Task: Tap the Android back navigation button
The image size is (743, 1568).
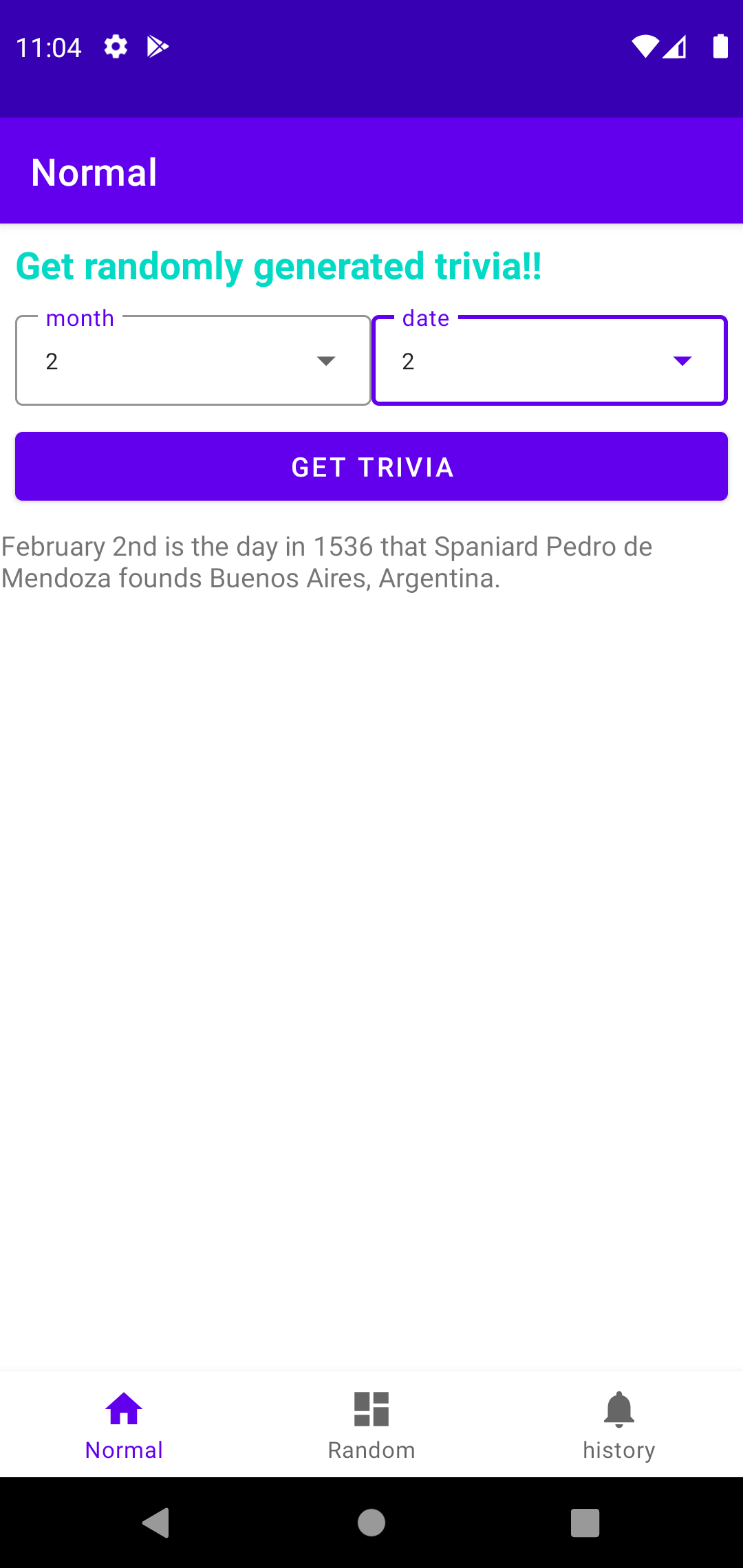Action: [x=157, y=1521]
